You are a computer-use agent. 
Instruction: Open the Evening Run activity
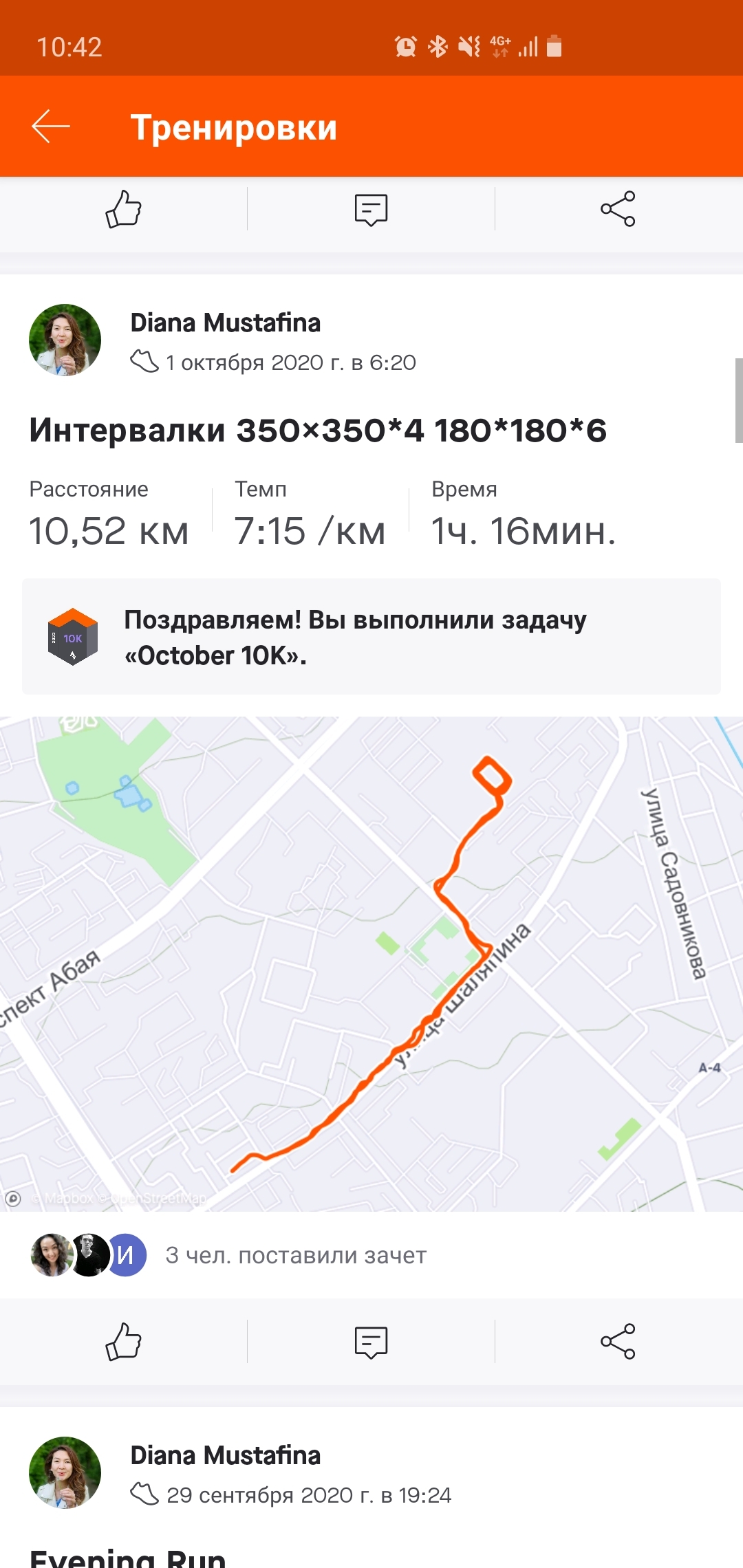click(x=128, y=1556)
